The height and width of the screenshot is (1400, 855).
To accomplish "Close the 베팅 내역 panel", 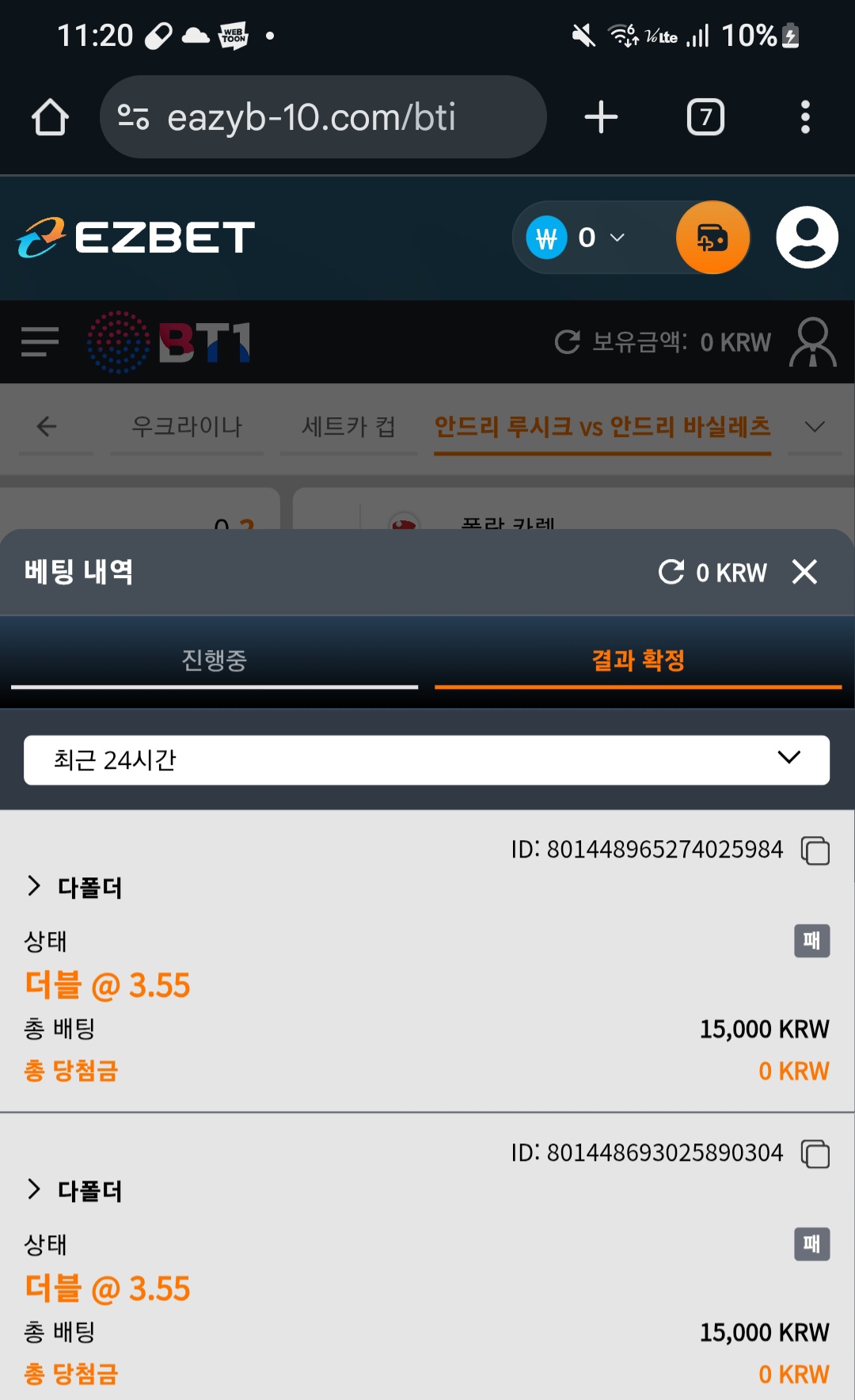I will [804, 572].
